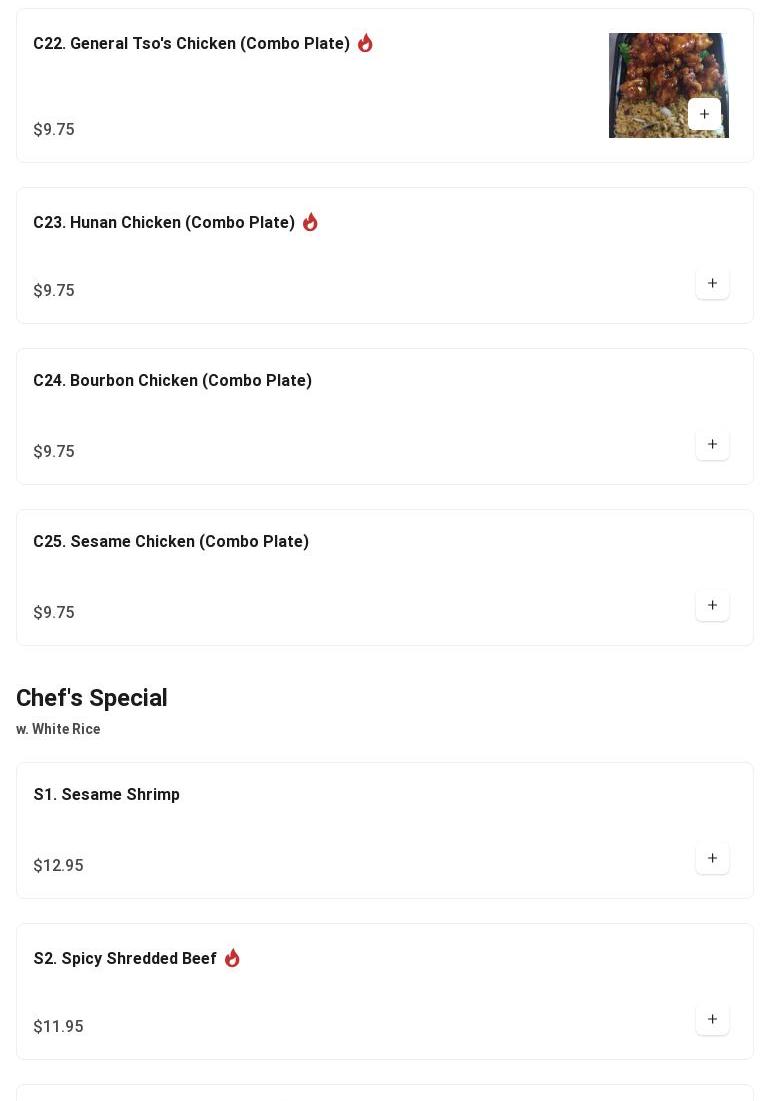Add S1 Sesame Shrimp to order

pos(712,858)
